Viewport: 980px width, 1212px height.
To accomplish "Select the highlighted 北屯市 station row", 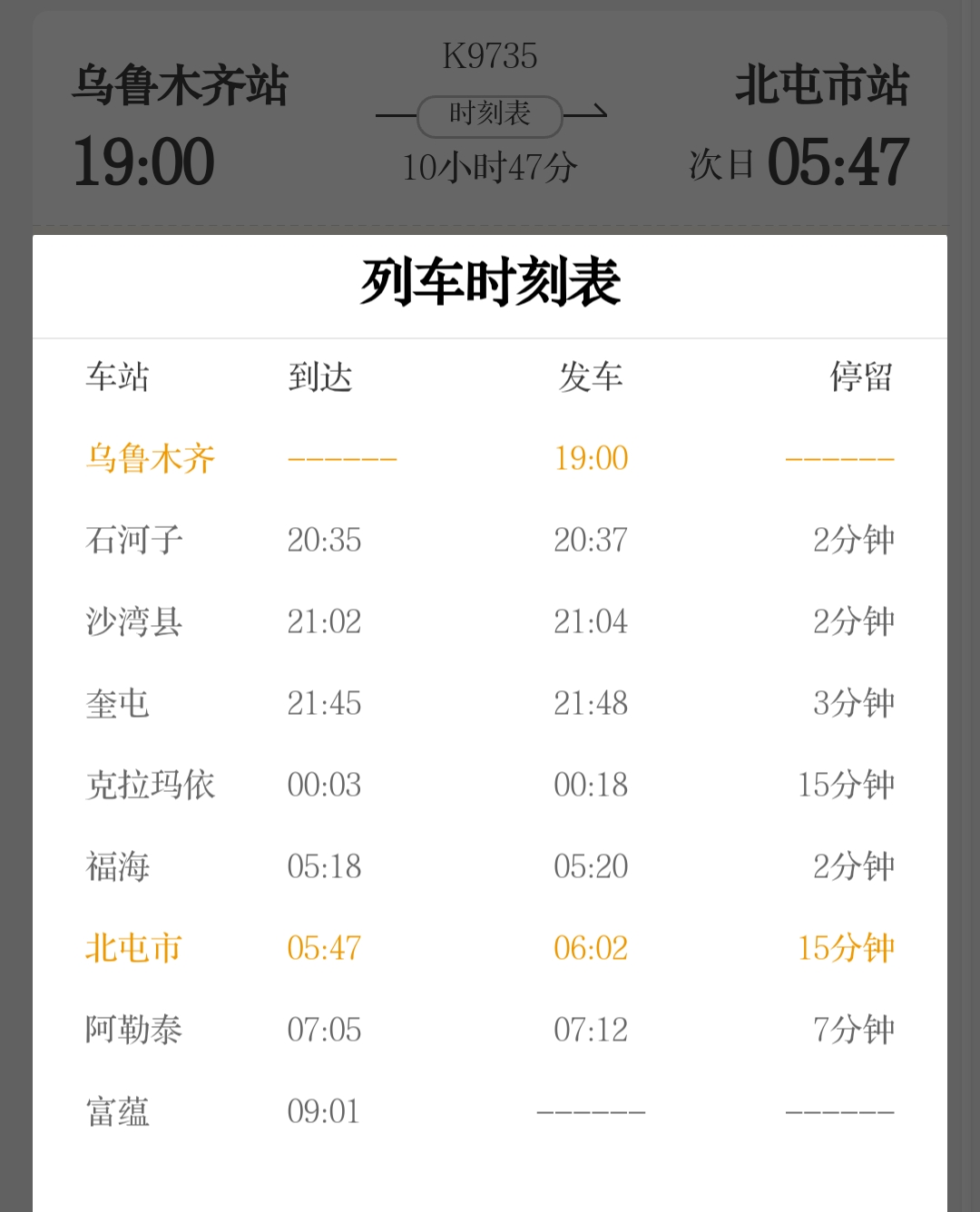I will tap(132, 948).
